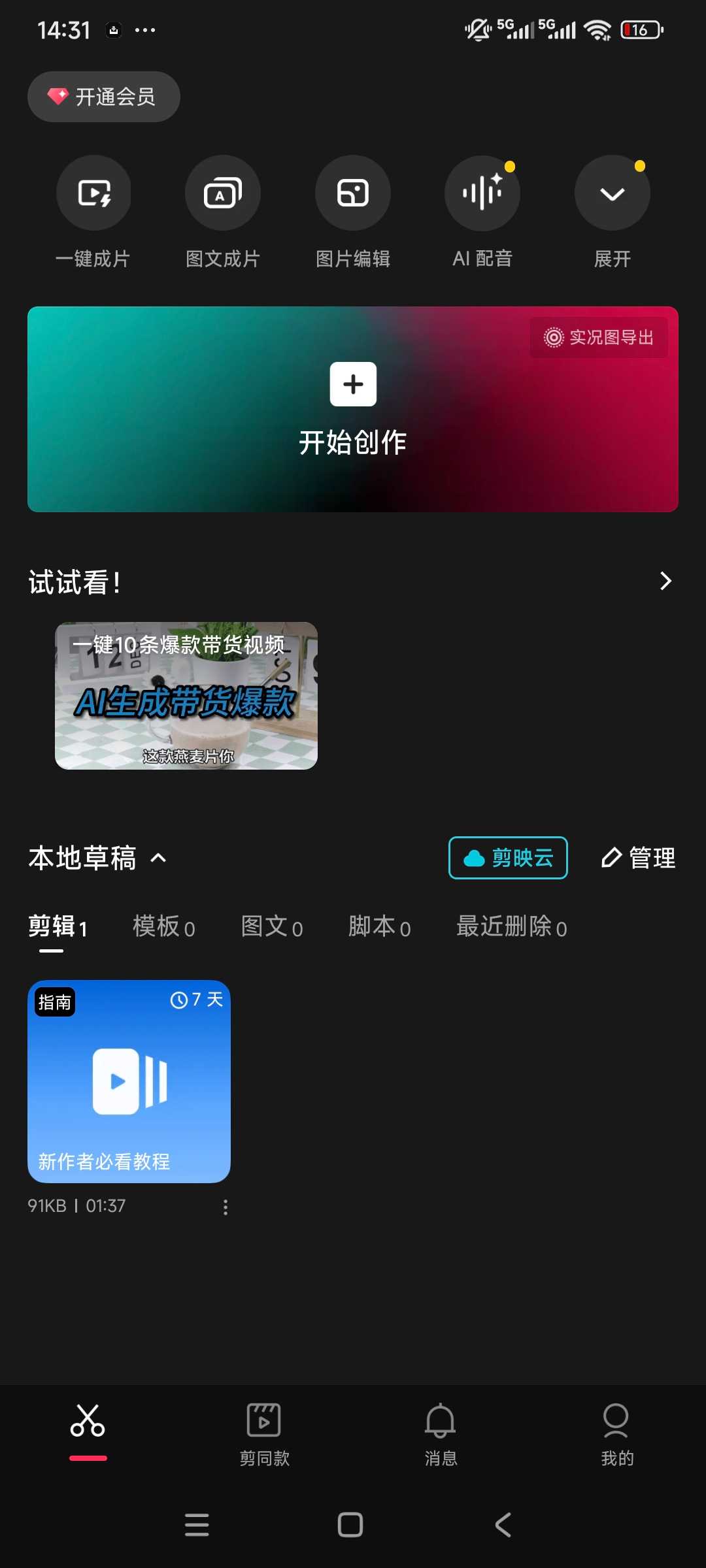Start a new project via the plus icon
Screen dimensions: 706x1568
pyautogui.click(x=352, y=384)
